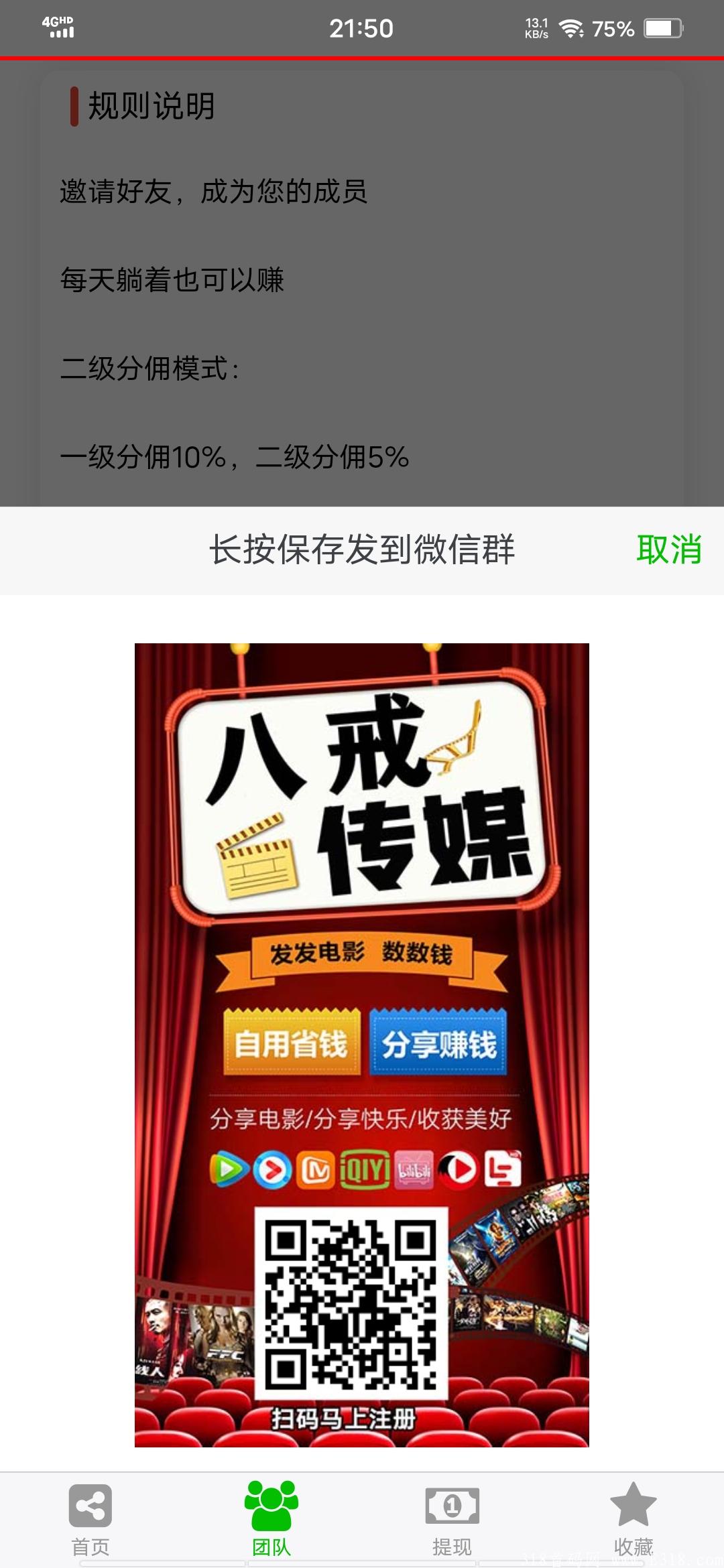724x1568 pixels.
Task: Go to the 提现 tab
Action: click(x=452, y=1518)
